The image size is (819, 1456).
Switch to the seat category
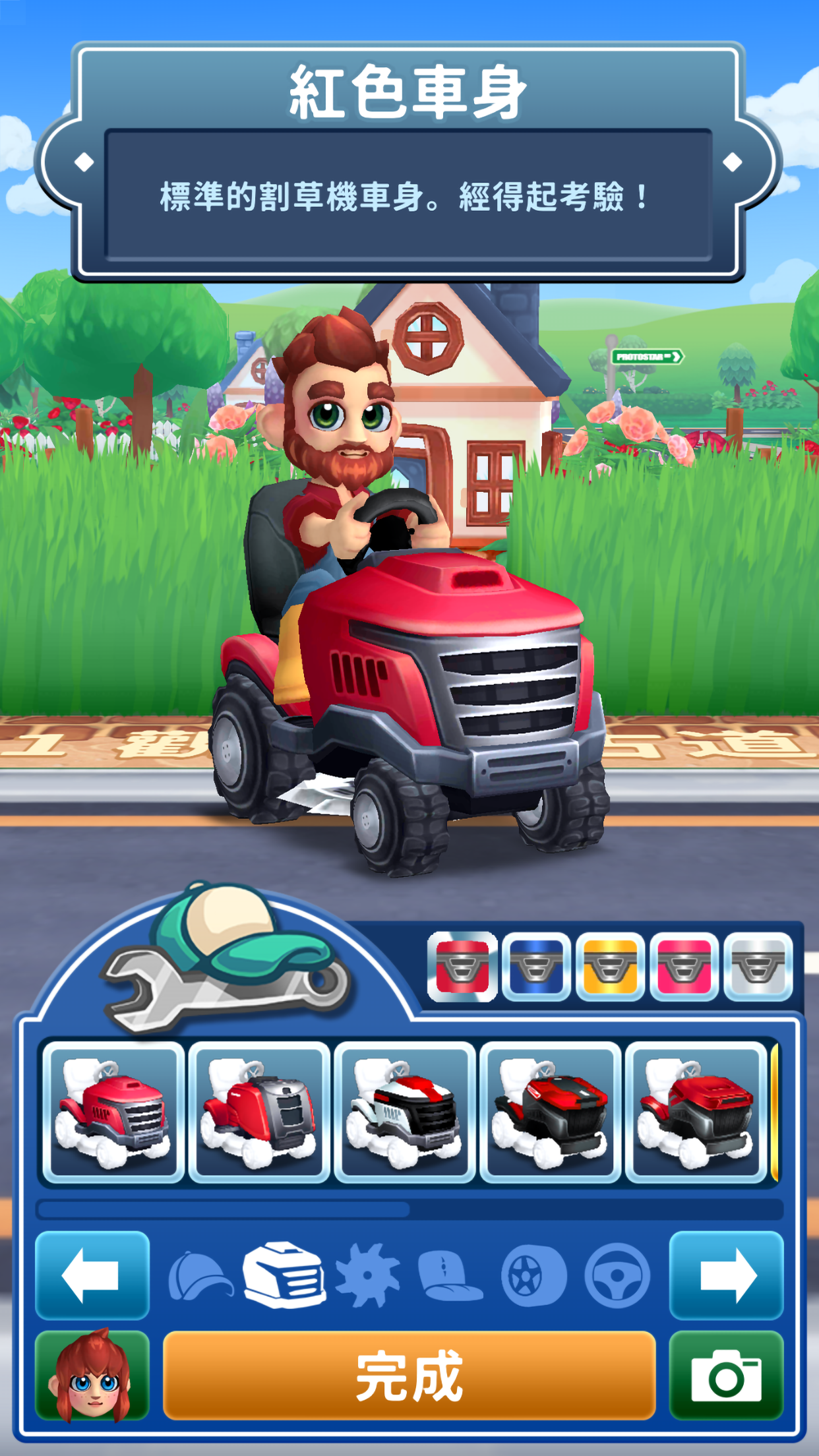450,1275
